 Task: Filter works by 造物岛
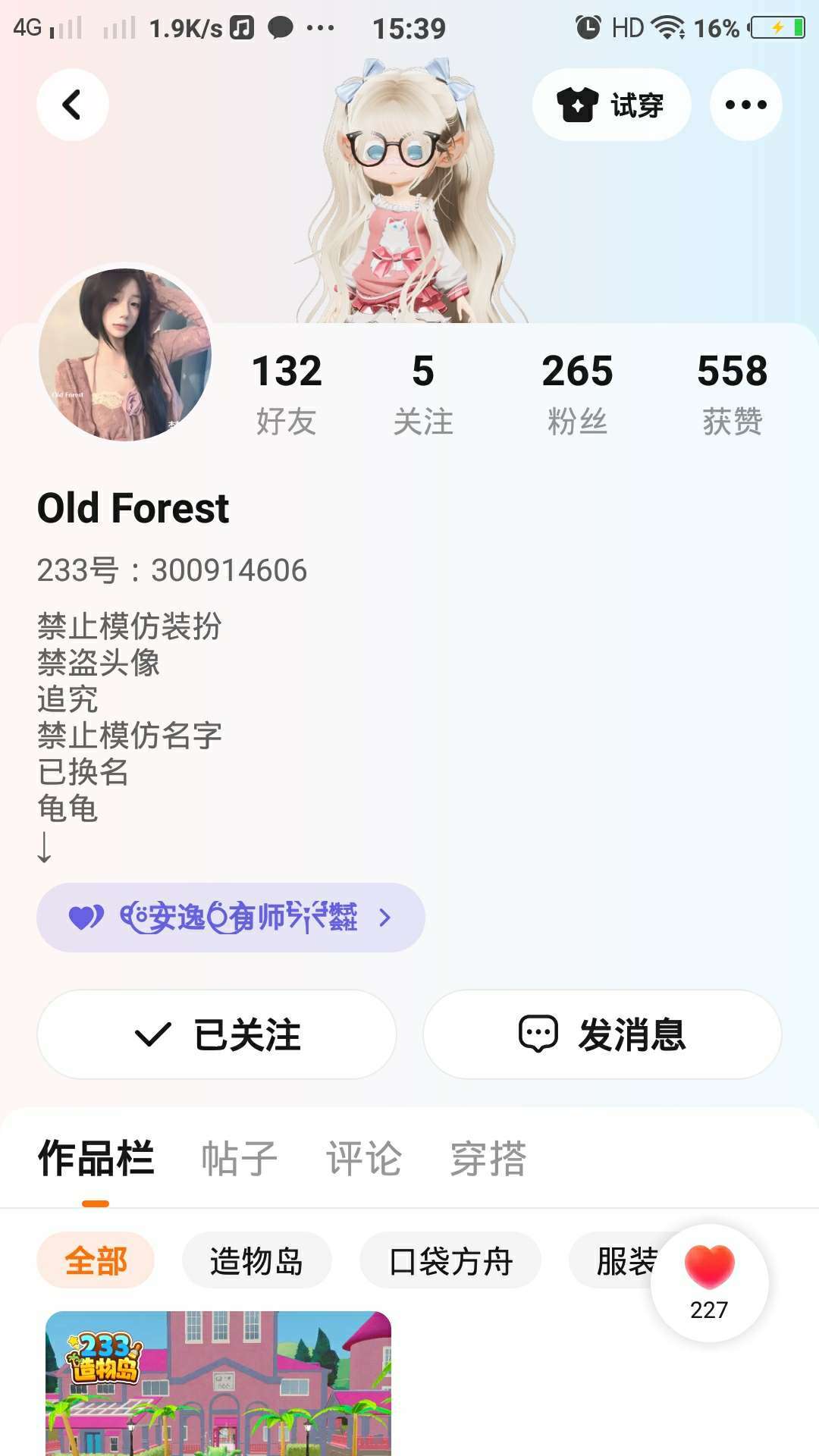coord(256,1261)
